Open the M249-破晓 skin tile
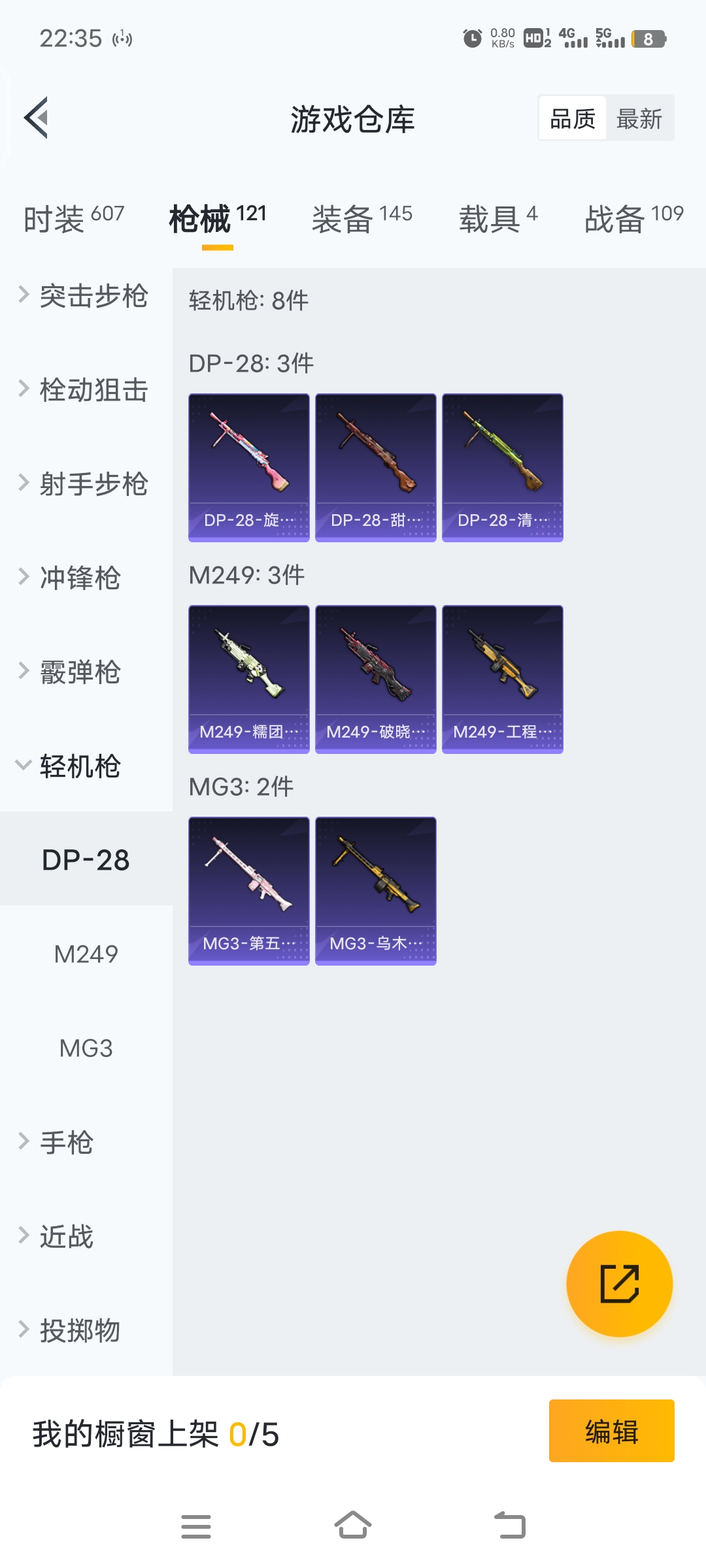 (x=375, y=679)
